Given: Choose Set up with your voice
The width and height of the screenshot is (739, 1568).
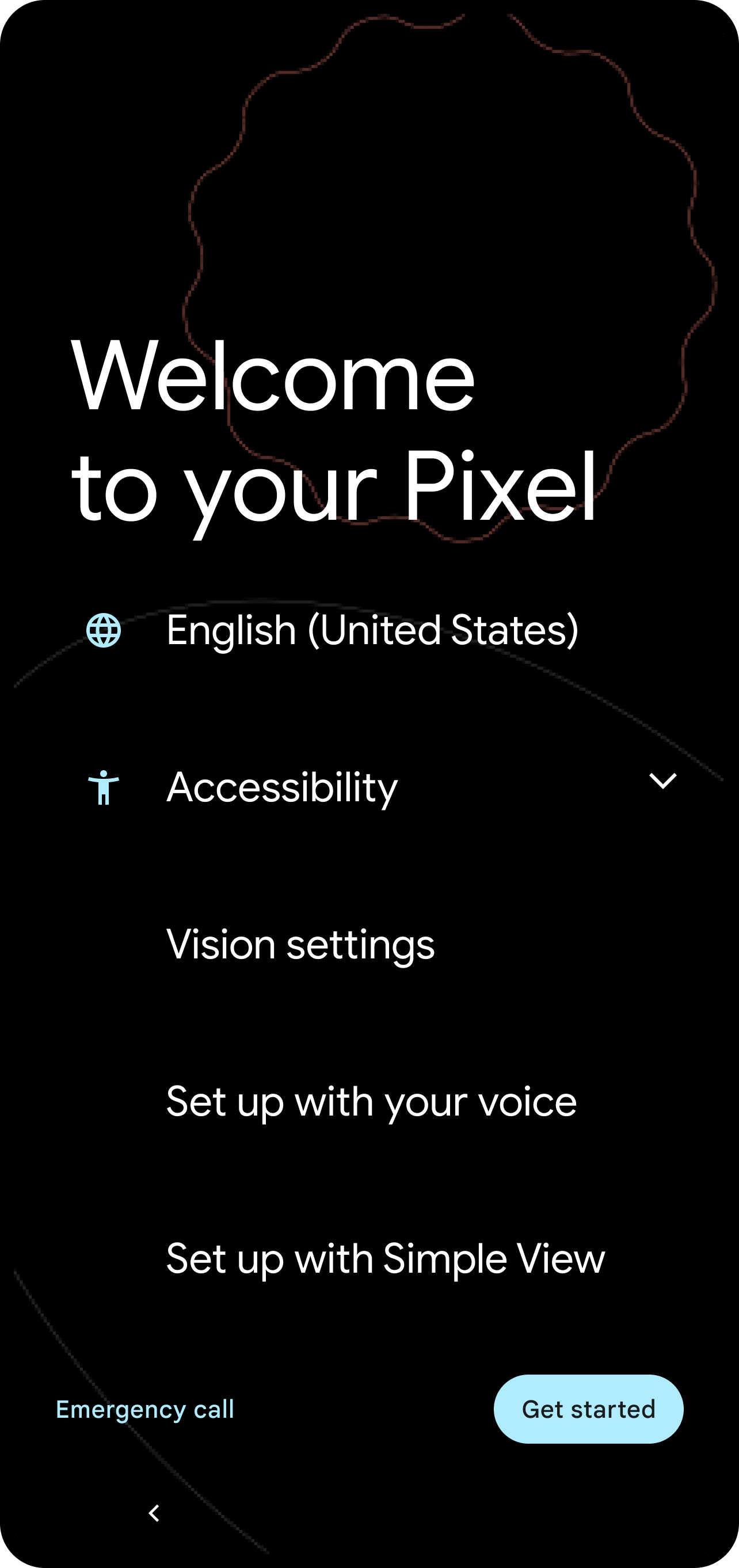Looking at the screenshot, I should [x=371, y=1102].
